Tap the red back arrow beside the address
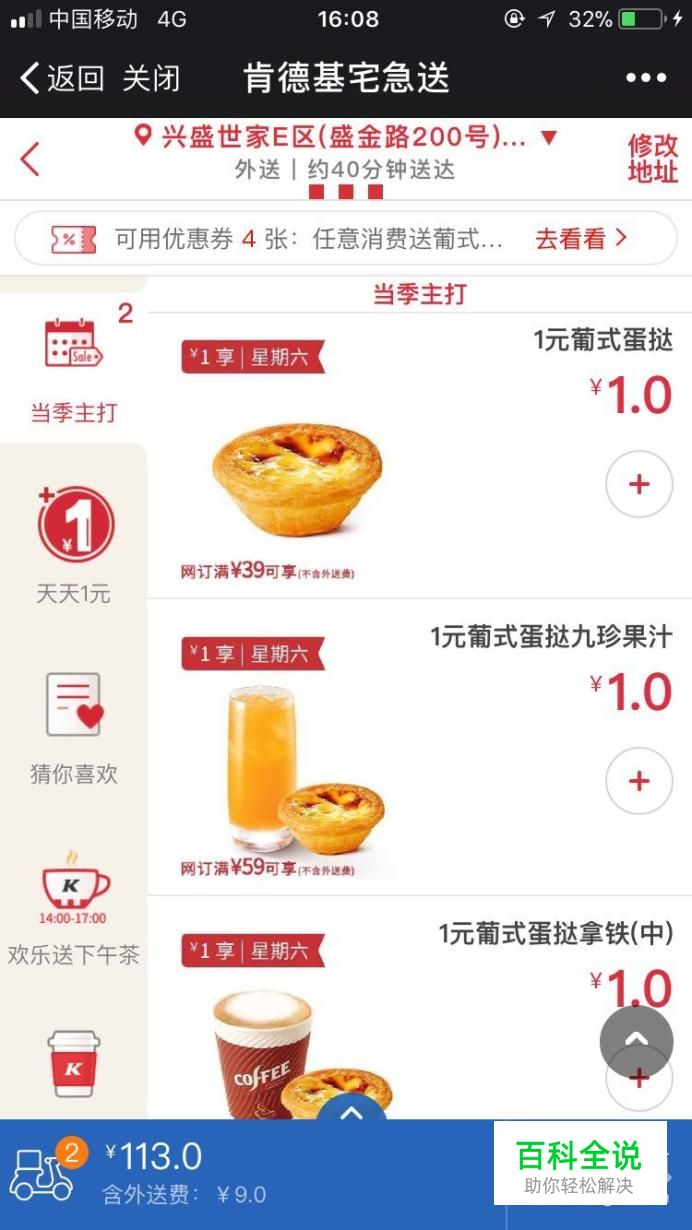692x1230 pixels. point(30,159)
